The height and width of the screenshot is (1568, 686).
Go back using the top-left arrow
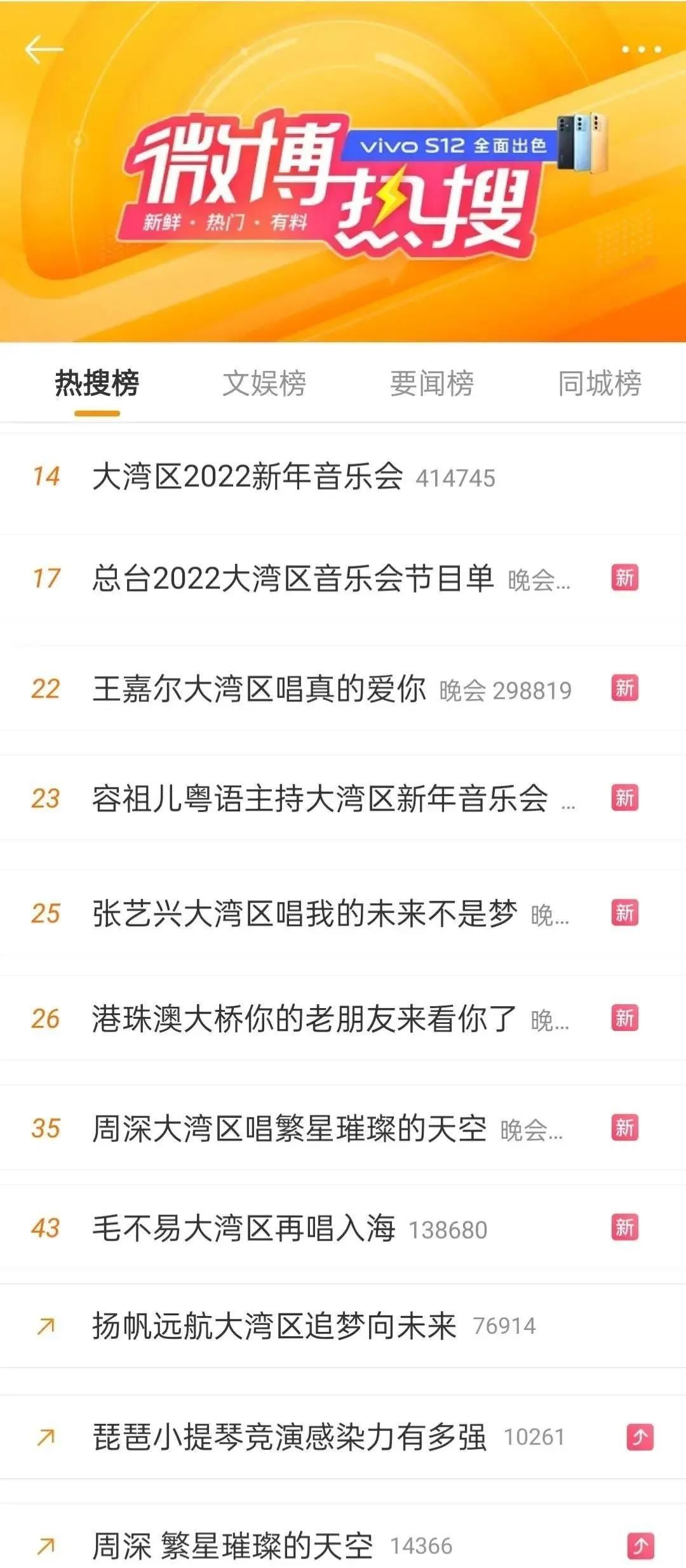pos(43,50)
